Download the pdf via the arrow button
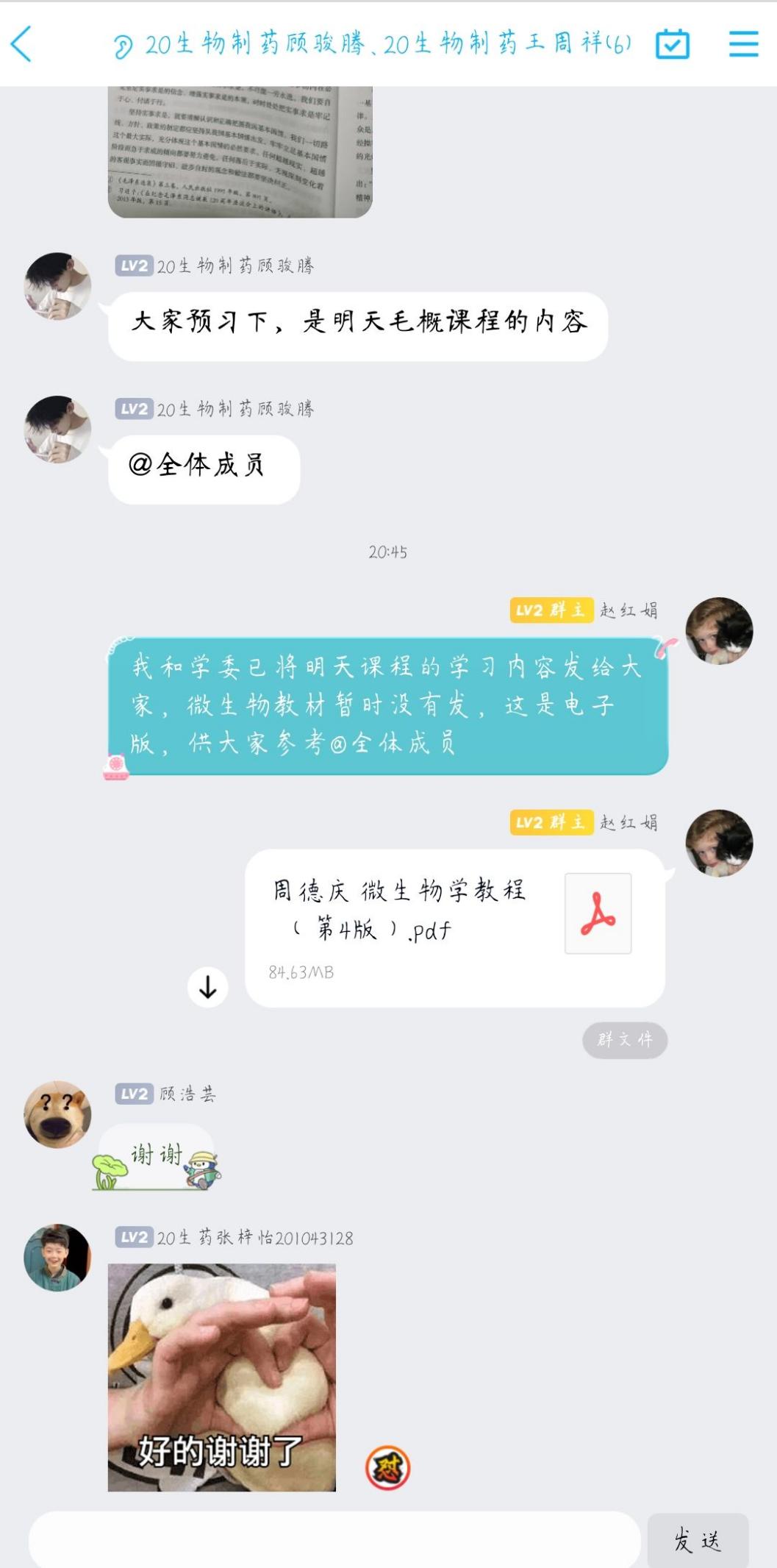The image size is (777, 1568). pyautogui.click(x=208, y=987)
